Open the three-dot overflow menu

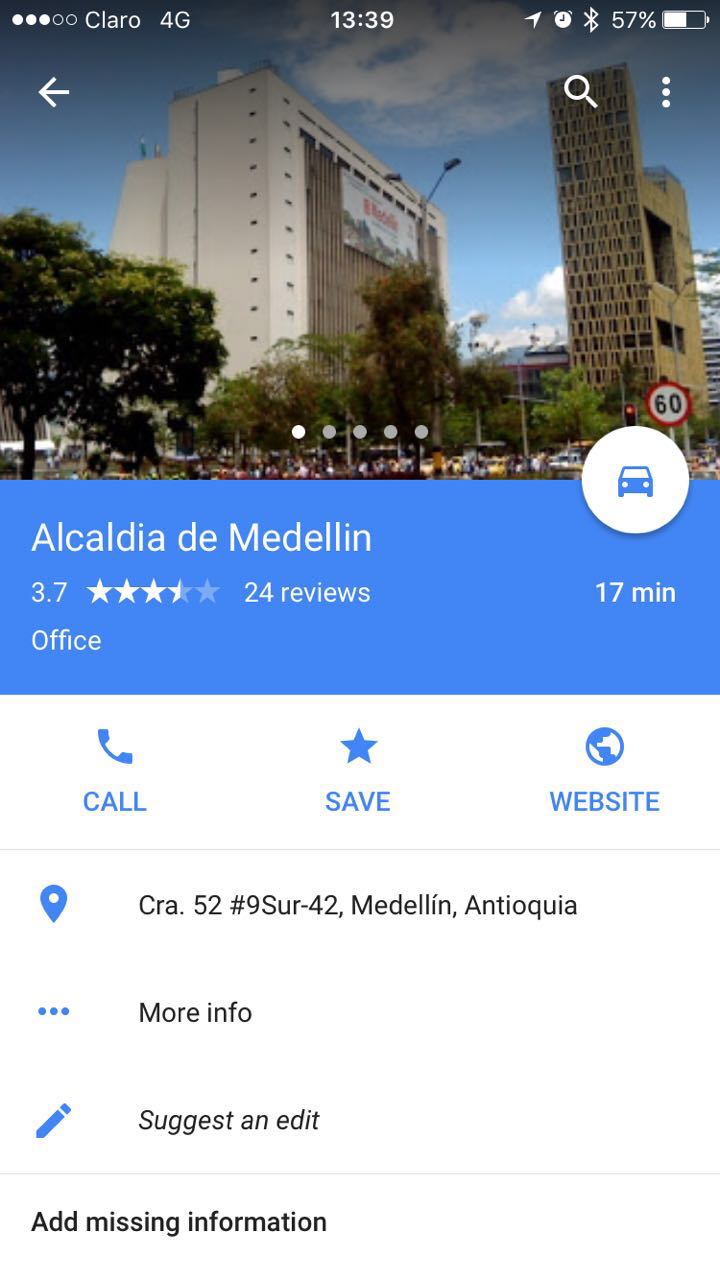(x=666, y=92)
